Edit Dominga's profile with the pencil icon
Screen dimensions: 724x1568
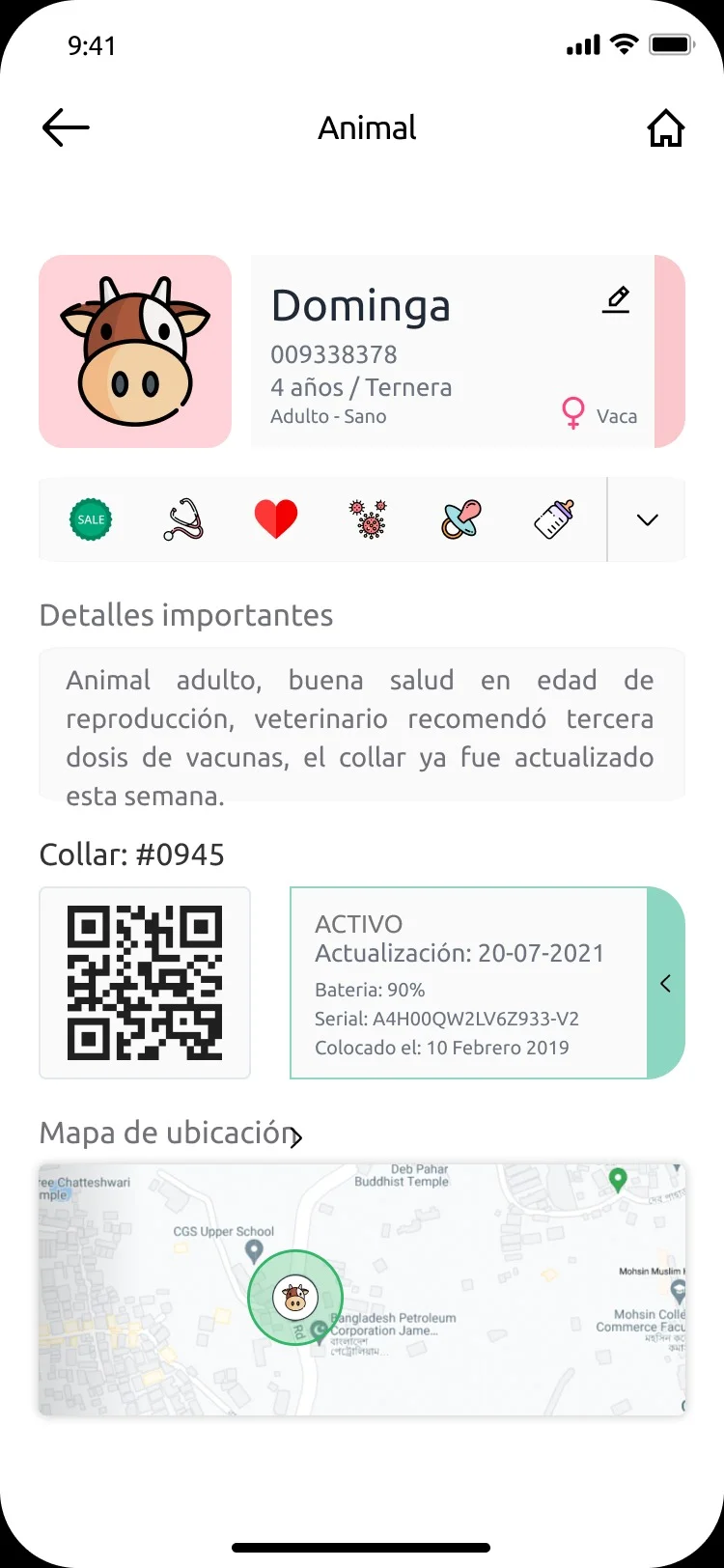(616, 299)
